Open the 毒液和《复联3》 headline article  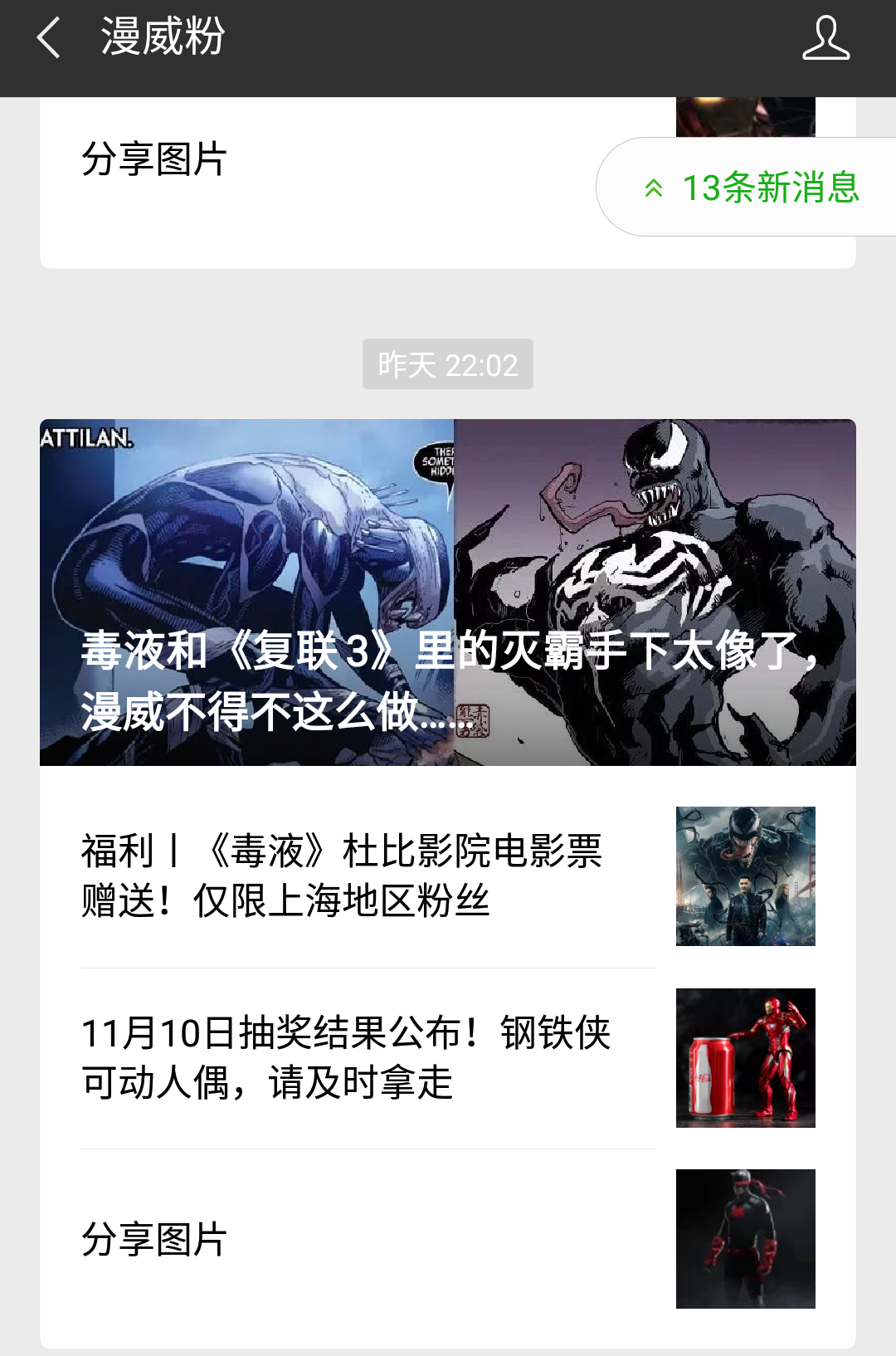pos(448,592)
